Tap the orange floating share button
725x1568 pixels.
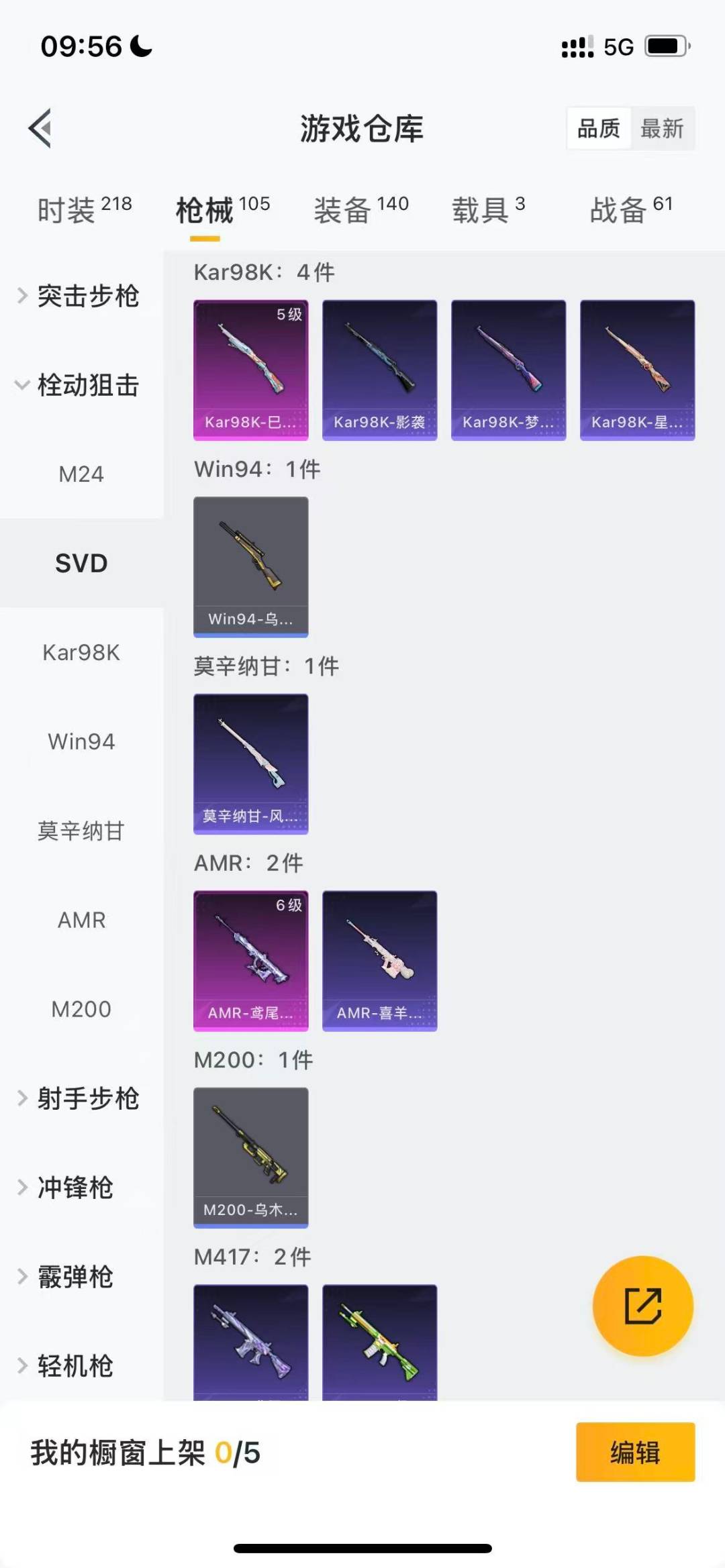(642, 1306)
